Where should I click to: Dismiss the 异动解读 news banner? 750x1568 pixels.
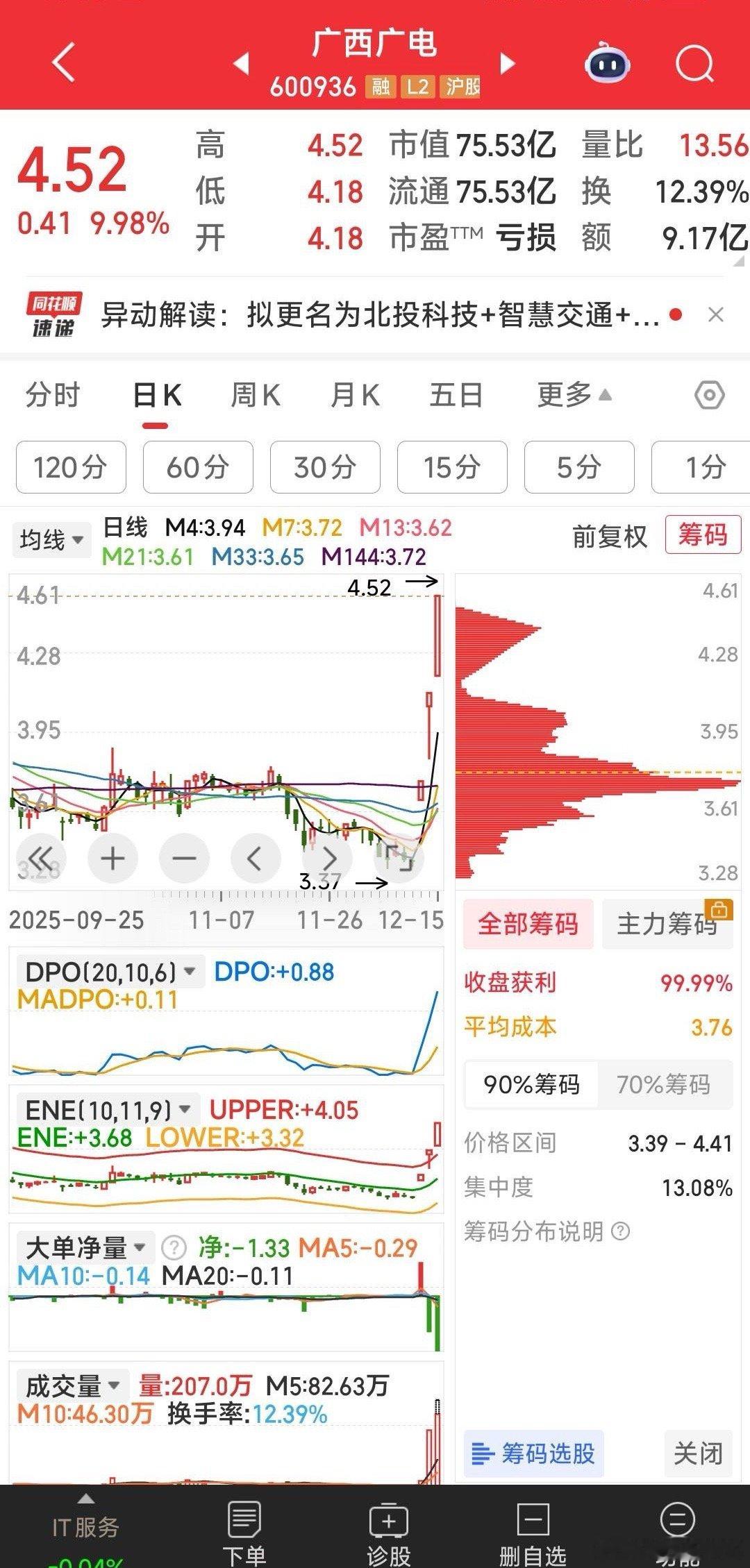715,315
